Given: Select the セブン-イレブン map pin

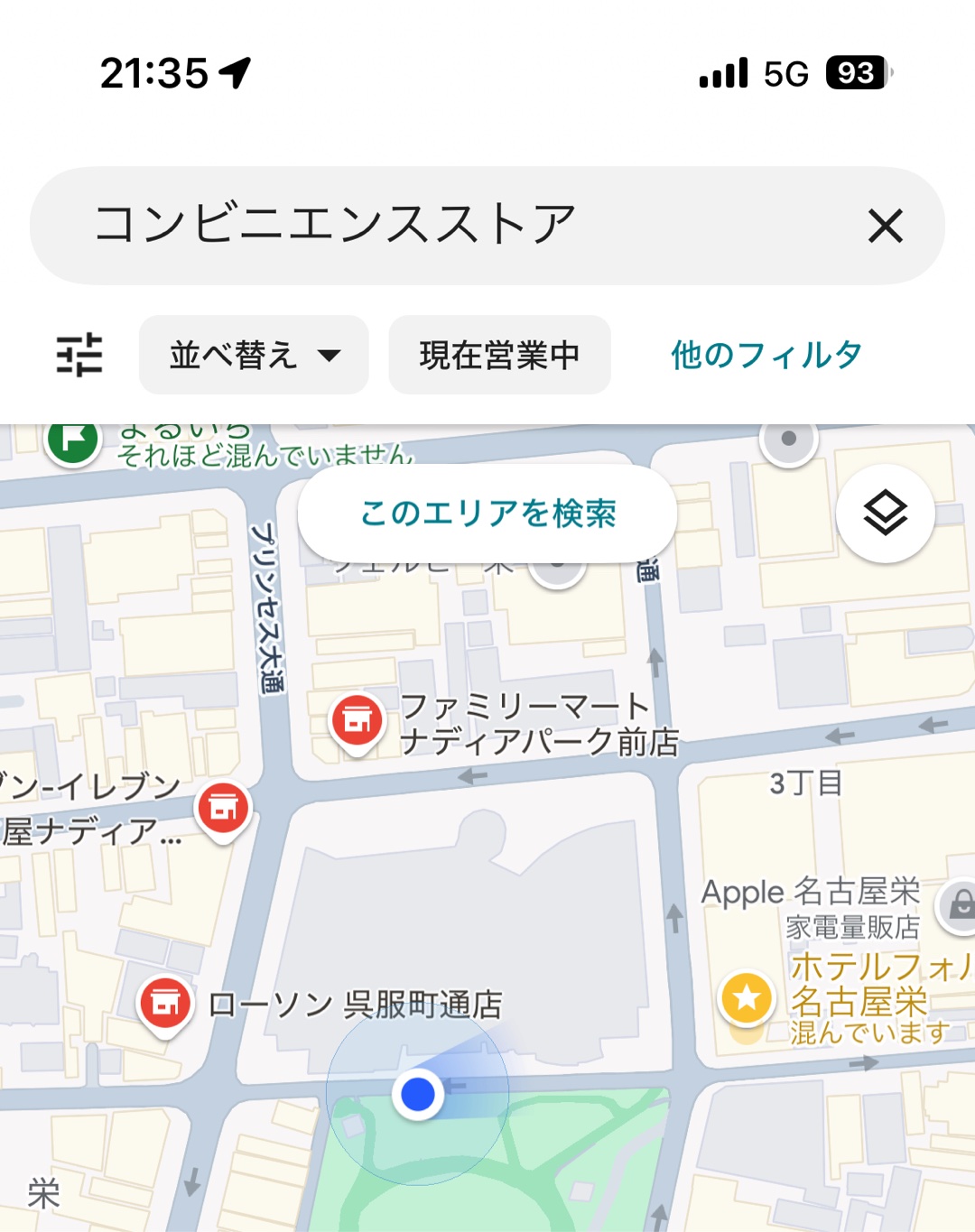Looking at the screenshot, I should 223,807.
